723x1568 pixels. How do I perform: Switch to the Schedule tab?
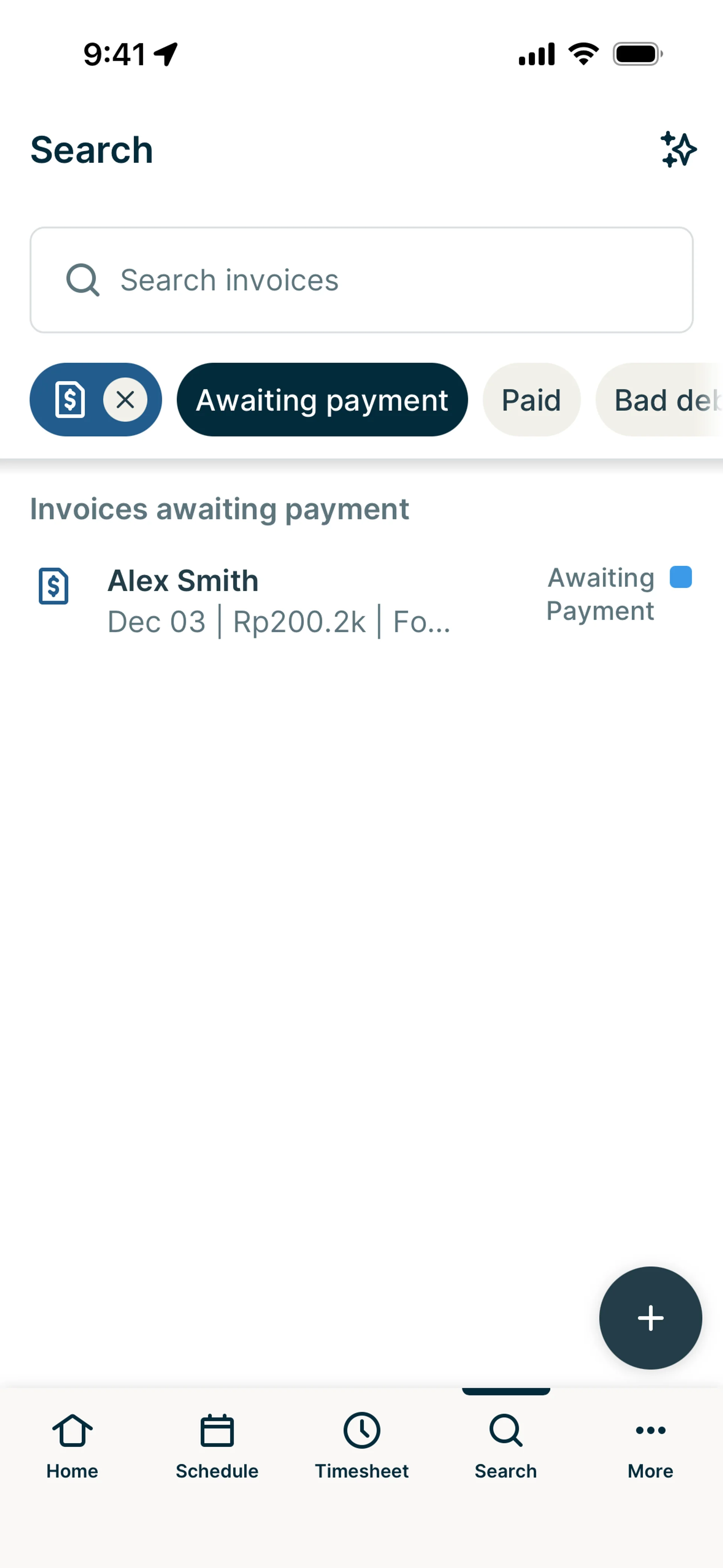tap(217, 1446)
